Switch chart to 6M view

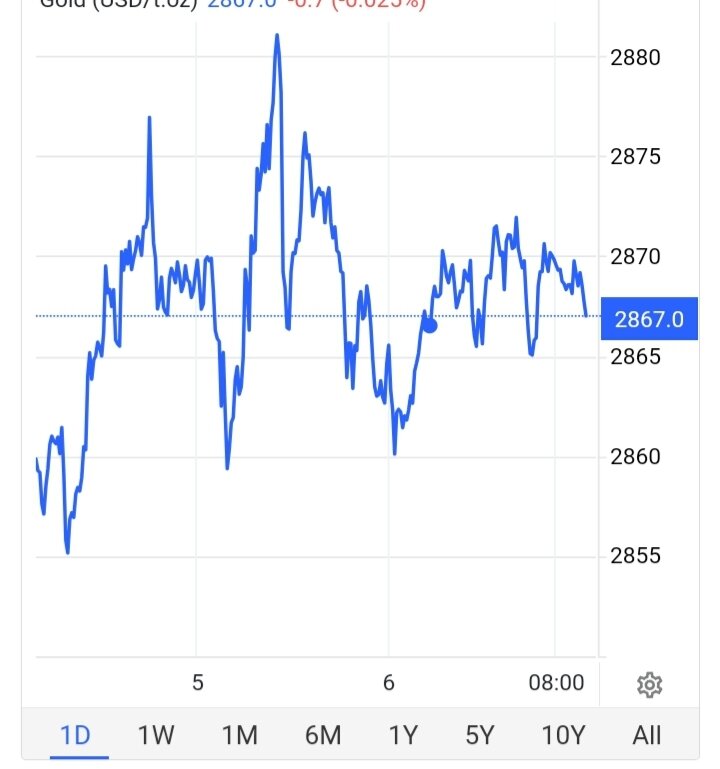(x=322, y=735)
